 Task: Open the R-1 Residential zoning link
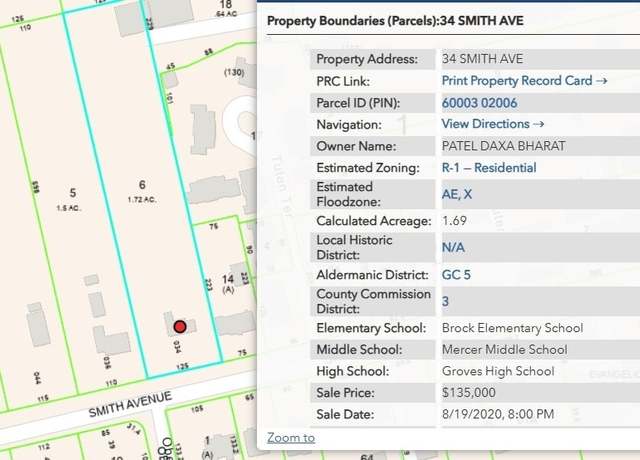[x=488, y=168]
